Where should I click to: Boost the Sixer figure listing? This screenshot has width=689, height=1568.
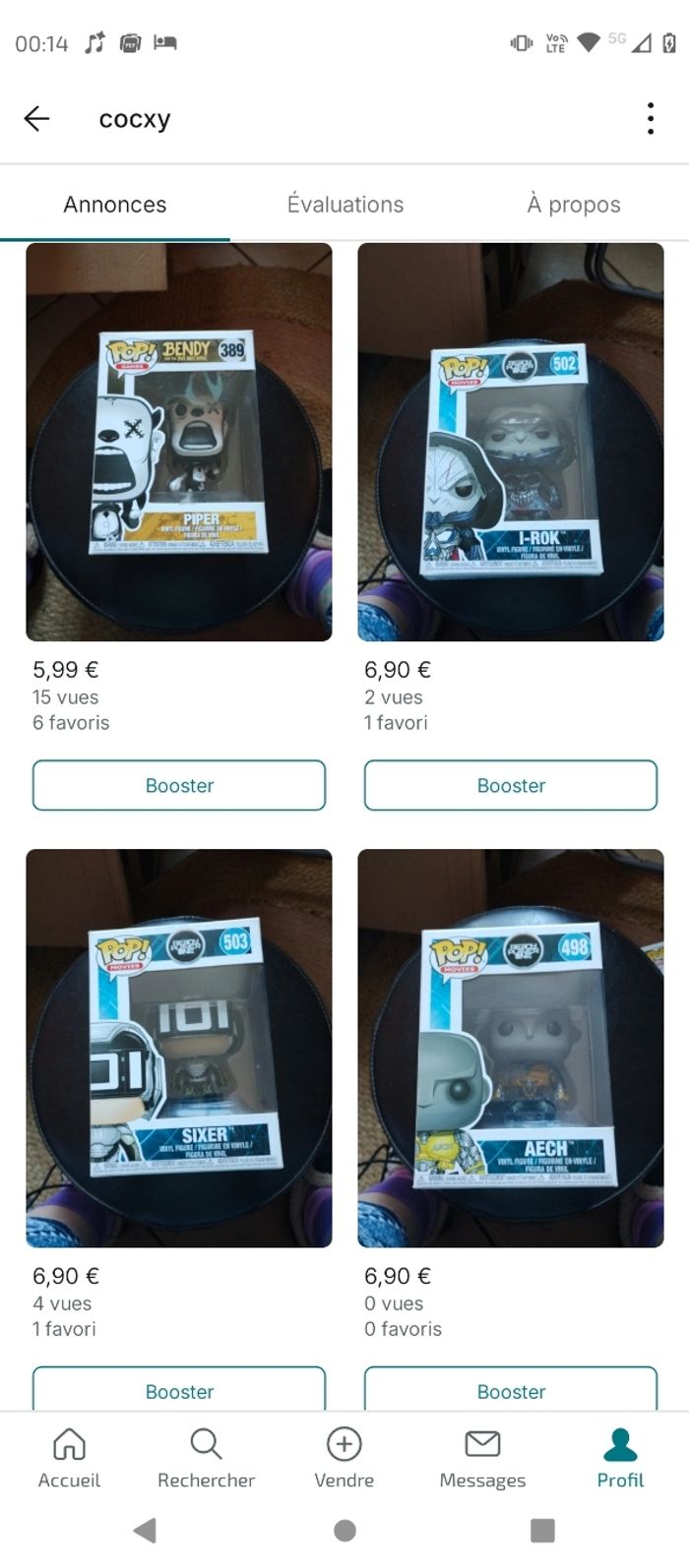(x=178, y=1390)
